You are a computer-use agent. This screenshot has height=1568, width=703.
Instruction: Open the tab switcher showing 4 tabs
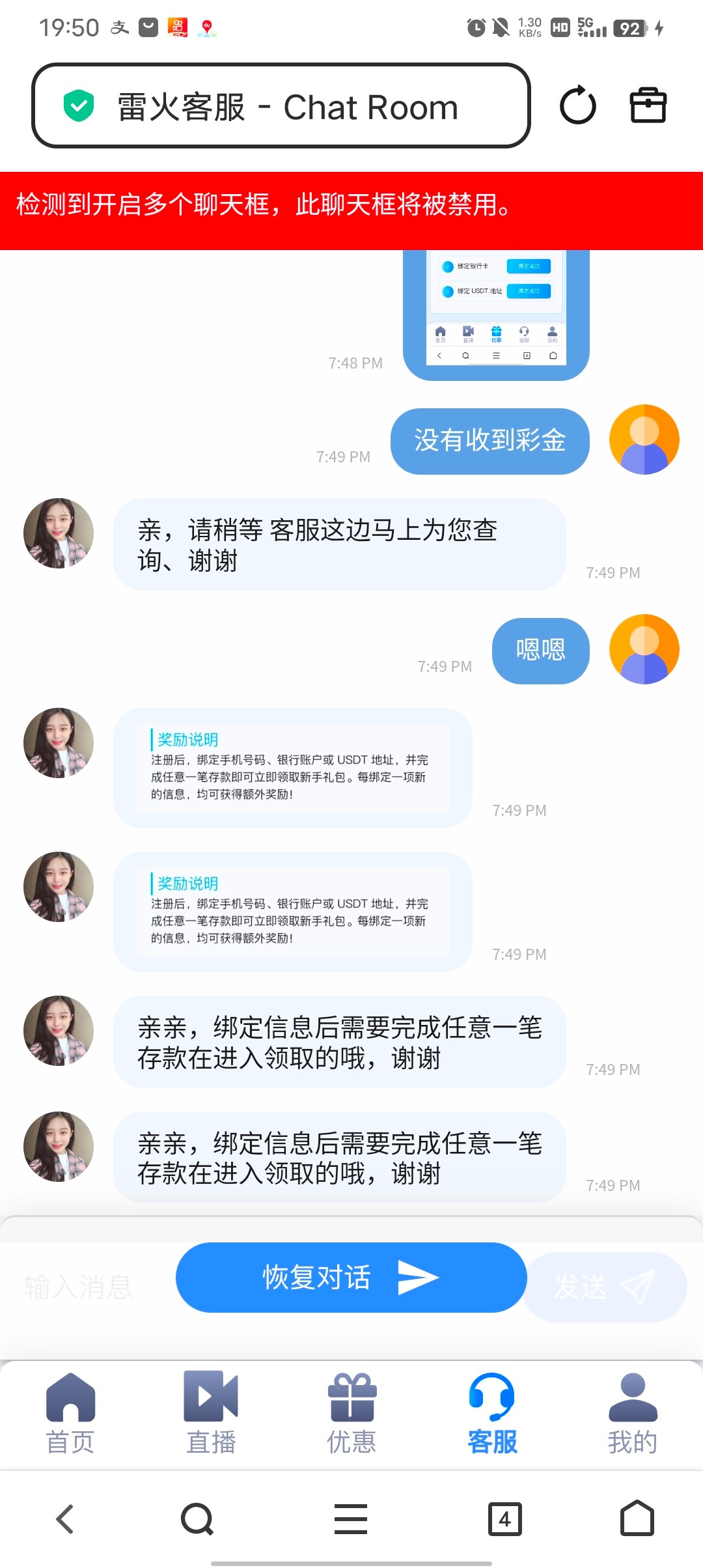504,1519
